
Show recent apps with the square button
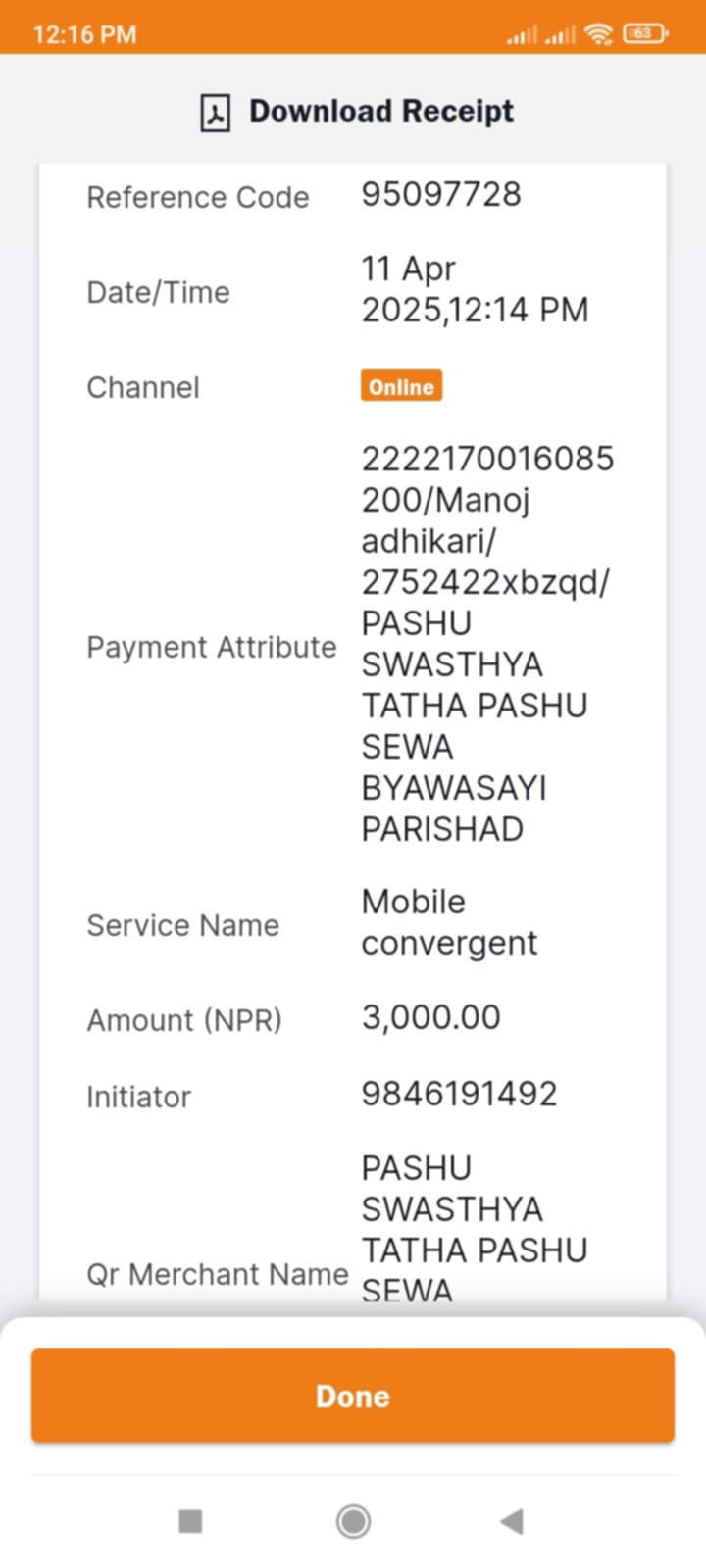coord(190,1521)
